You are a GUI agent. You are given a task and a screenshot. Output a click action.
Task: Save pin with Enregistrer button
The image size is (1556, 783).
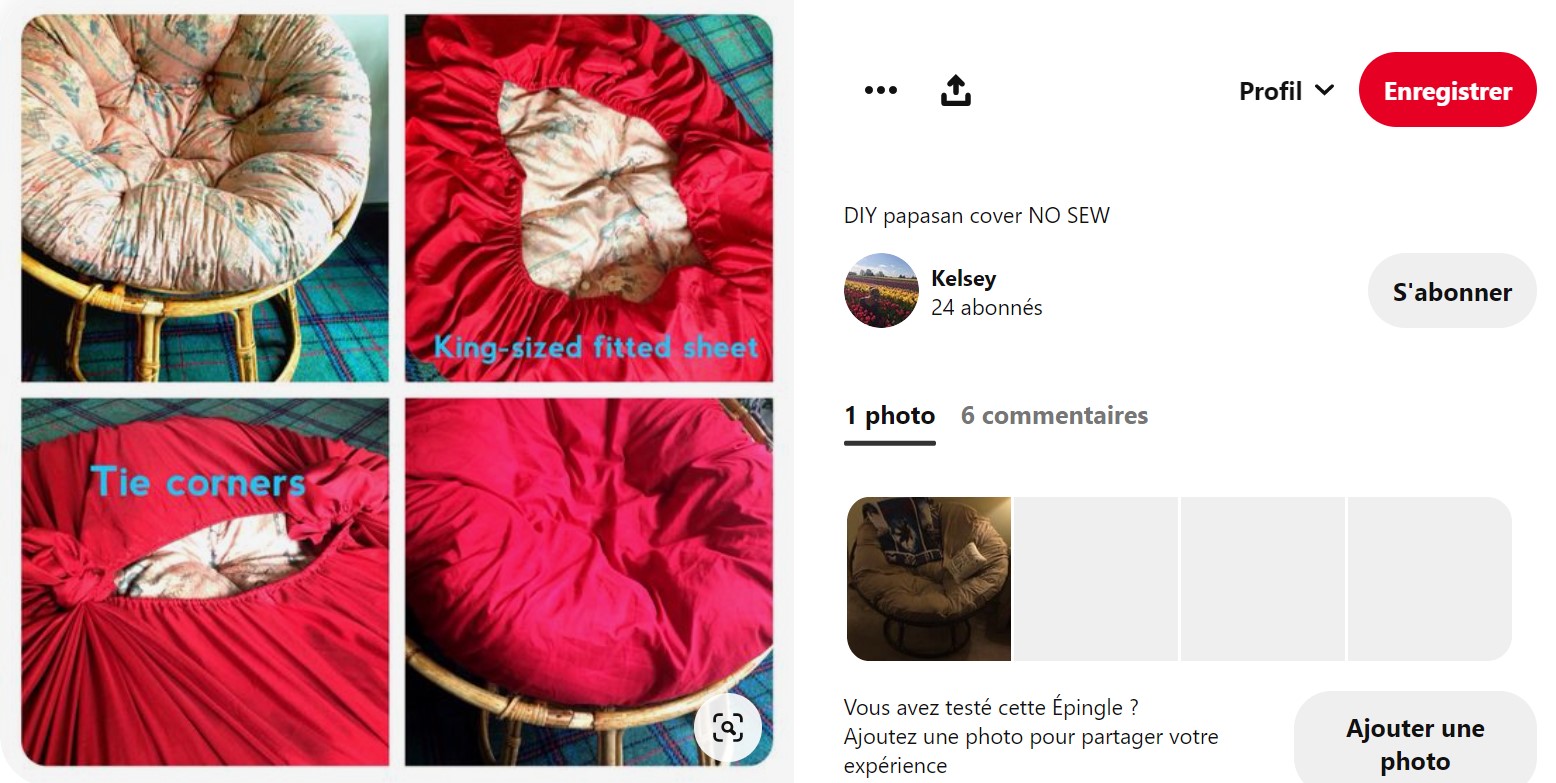pyautogui.click(x=1447, y=91)
